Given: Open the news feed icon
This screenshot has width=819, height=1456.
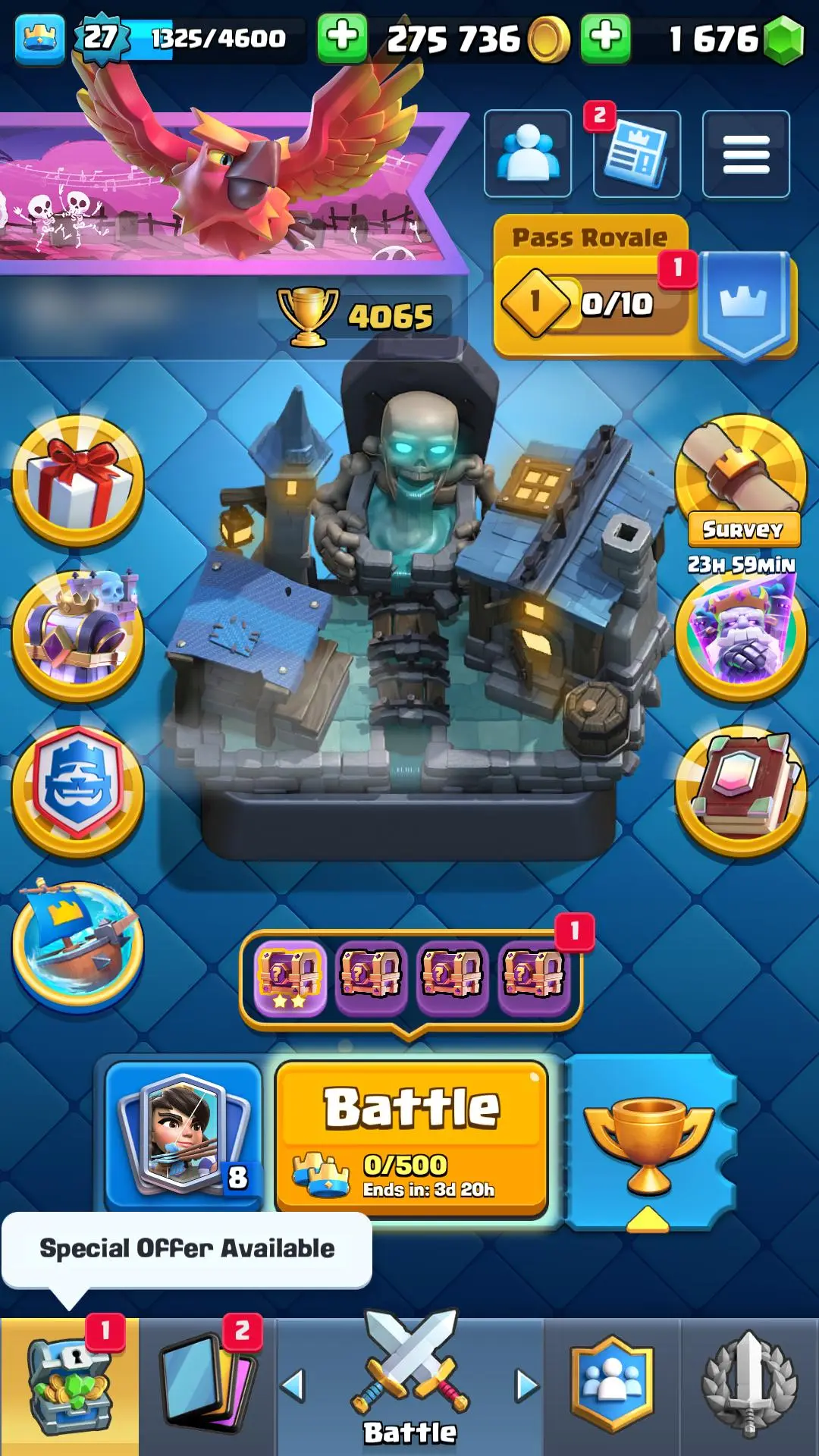Looking at the screenshot, I should [636, 154].
